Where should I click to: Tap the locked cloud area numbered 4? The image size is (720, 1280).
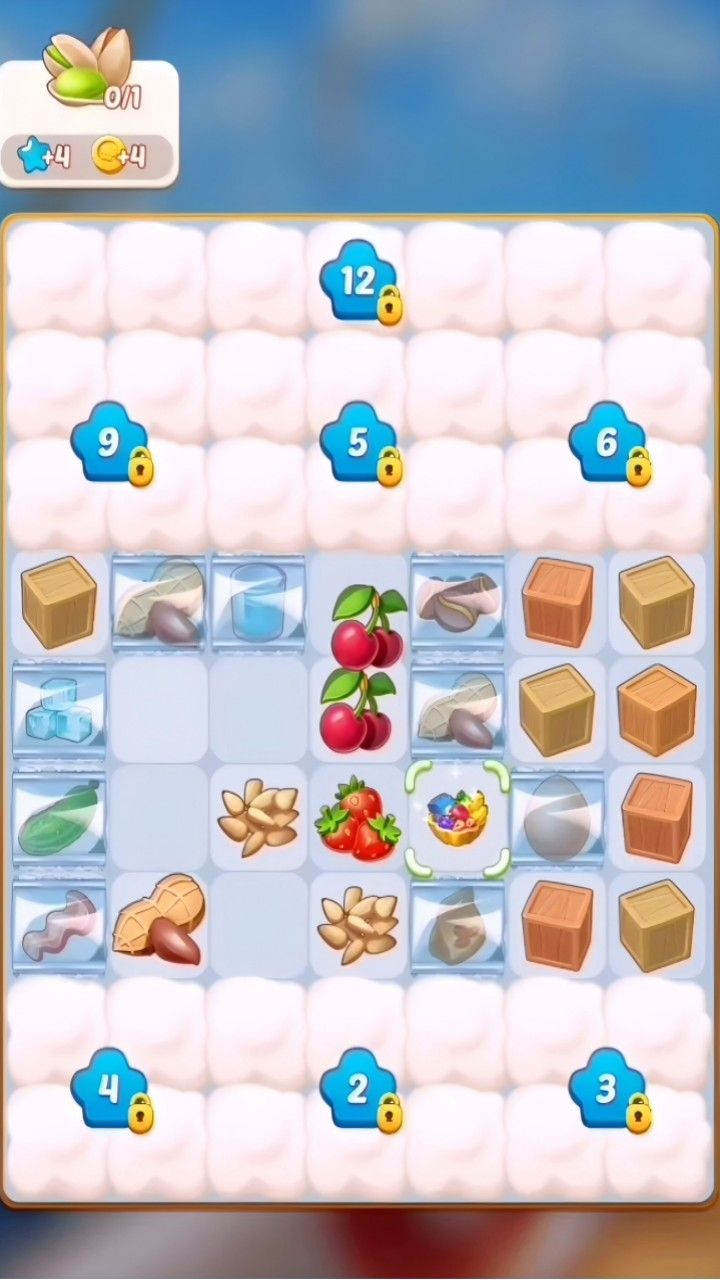click(x=109, y=1089)
